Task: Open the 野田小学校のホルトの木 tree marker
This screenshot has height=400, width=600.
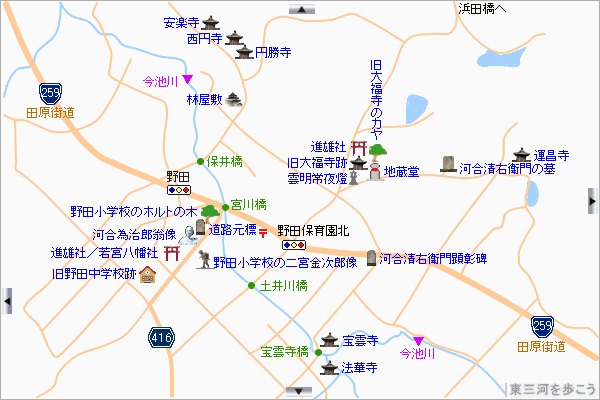Action: 209,211
